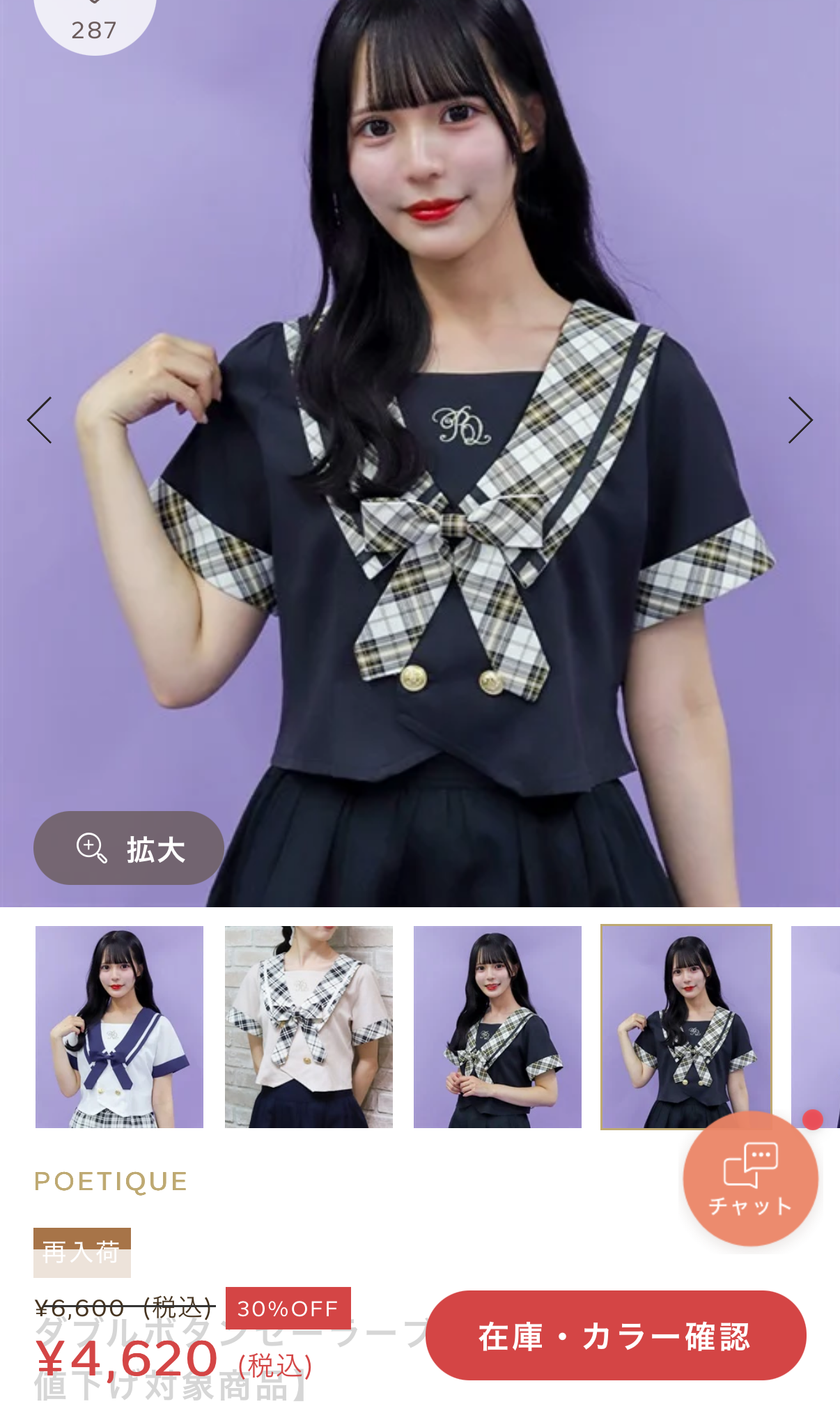
Task: Tap the 拡大 zoom button
Action: coord(129,848)
